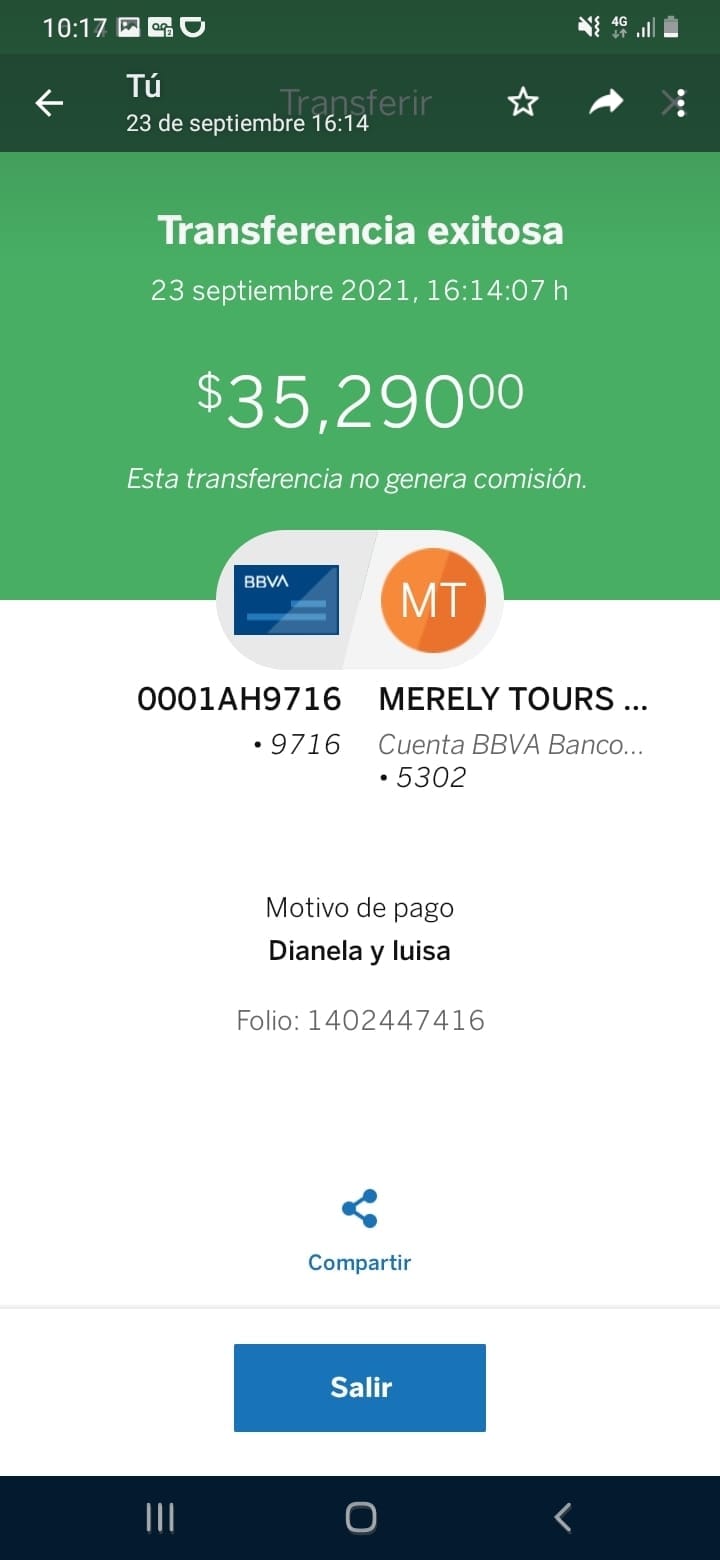720x1560 pixels.
Task: Open recent apps from the navigation bar
Action: [160, 1518]
